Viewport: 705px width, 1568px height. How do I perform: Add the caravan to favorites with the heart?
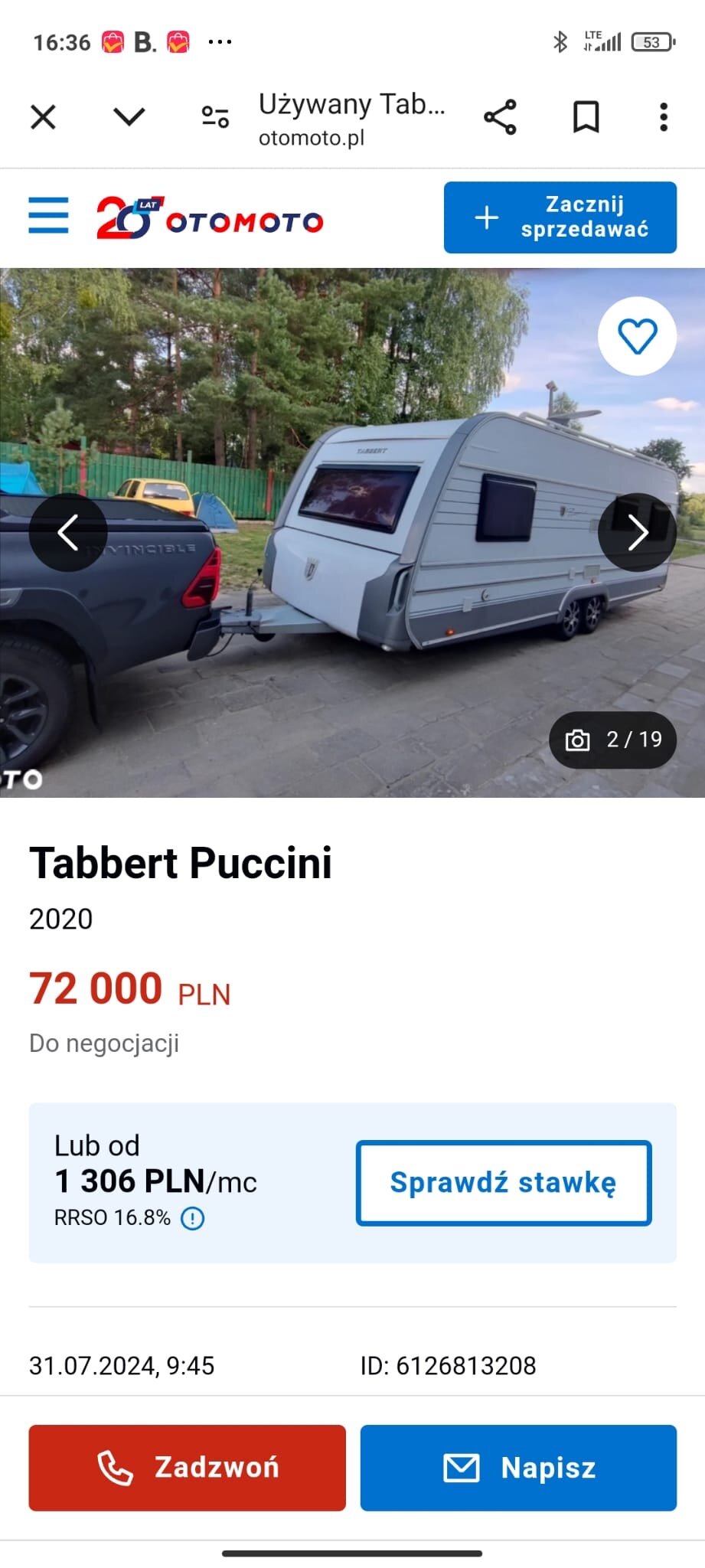pyautogui.click(x=637, y=336)
